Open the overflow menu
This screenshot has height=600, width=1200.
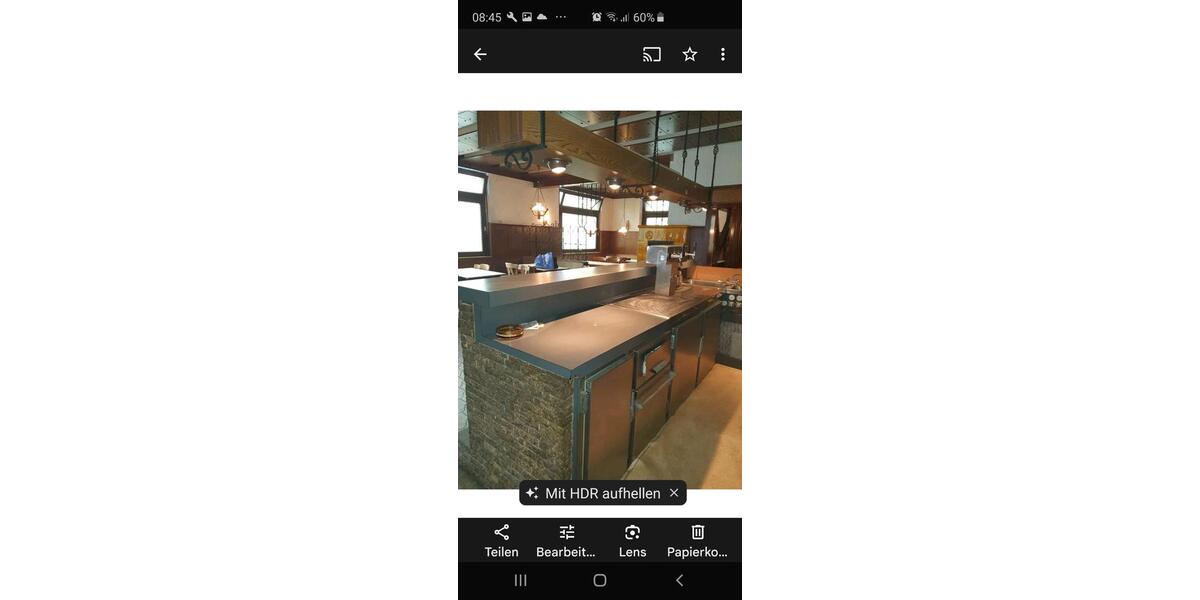tap(723, 54)
